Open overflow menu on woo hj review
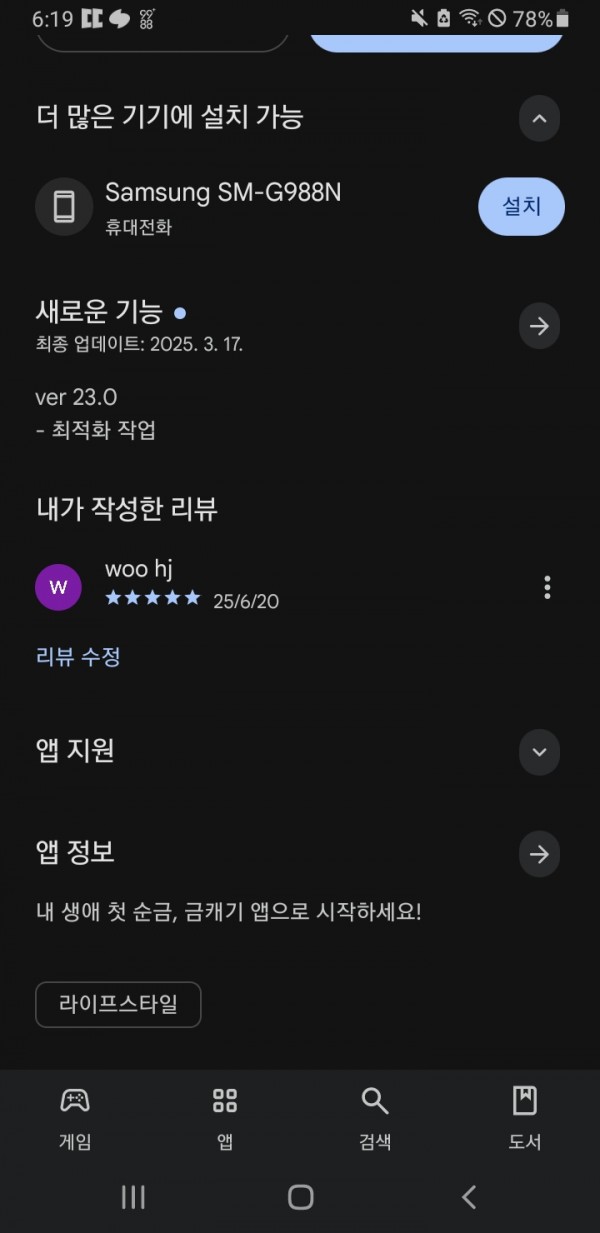 pos(547,587)
